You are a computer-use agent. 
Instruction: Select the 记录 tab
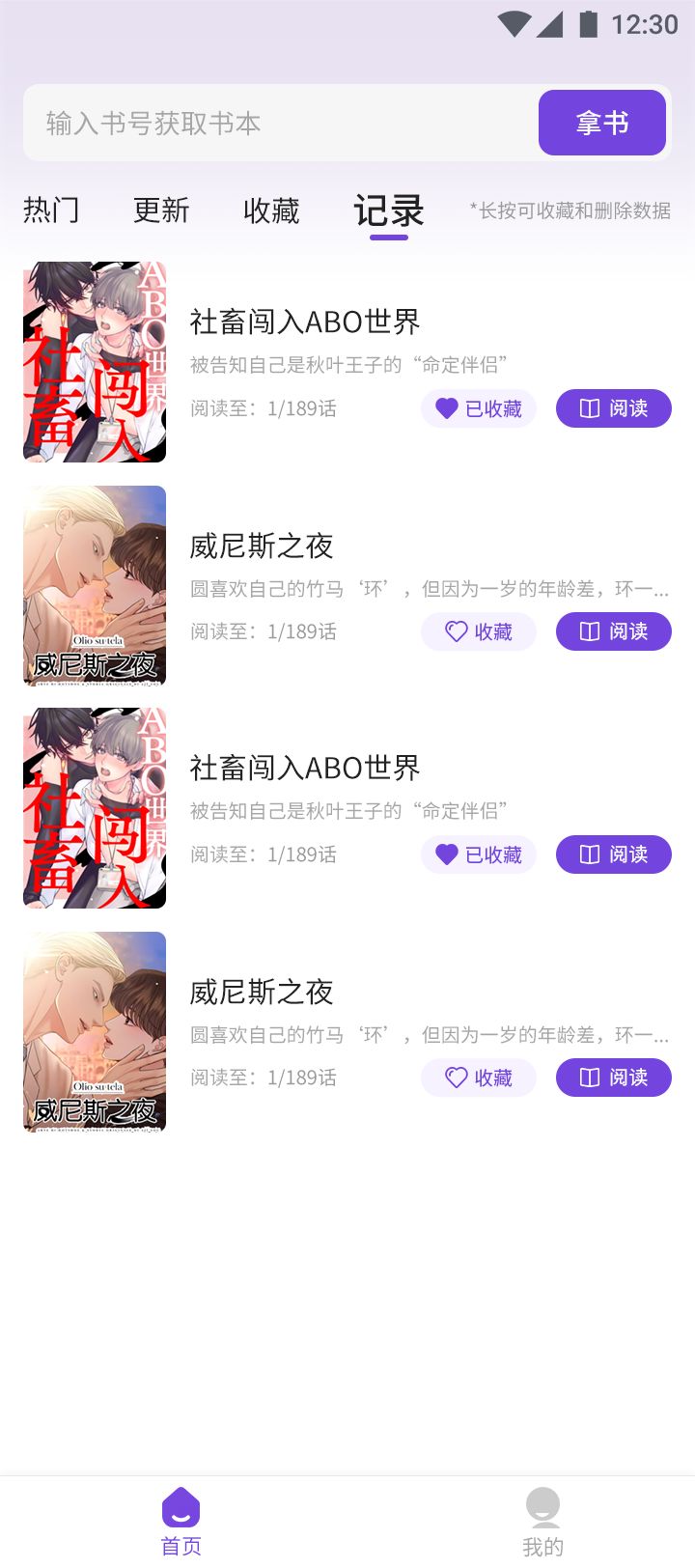point(389,210)
